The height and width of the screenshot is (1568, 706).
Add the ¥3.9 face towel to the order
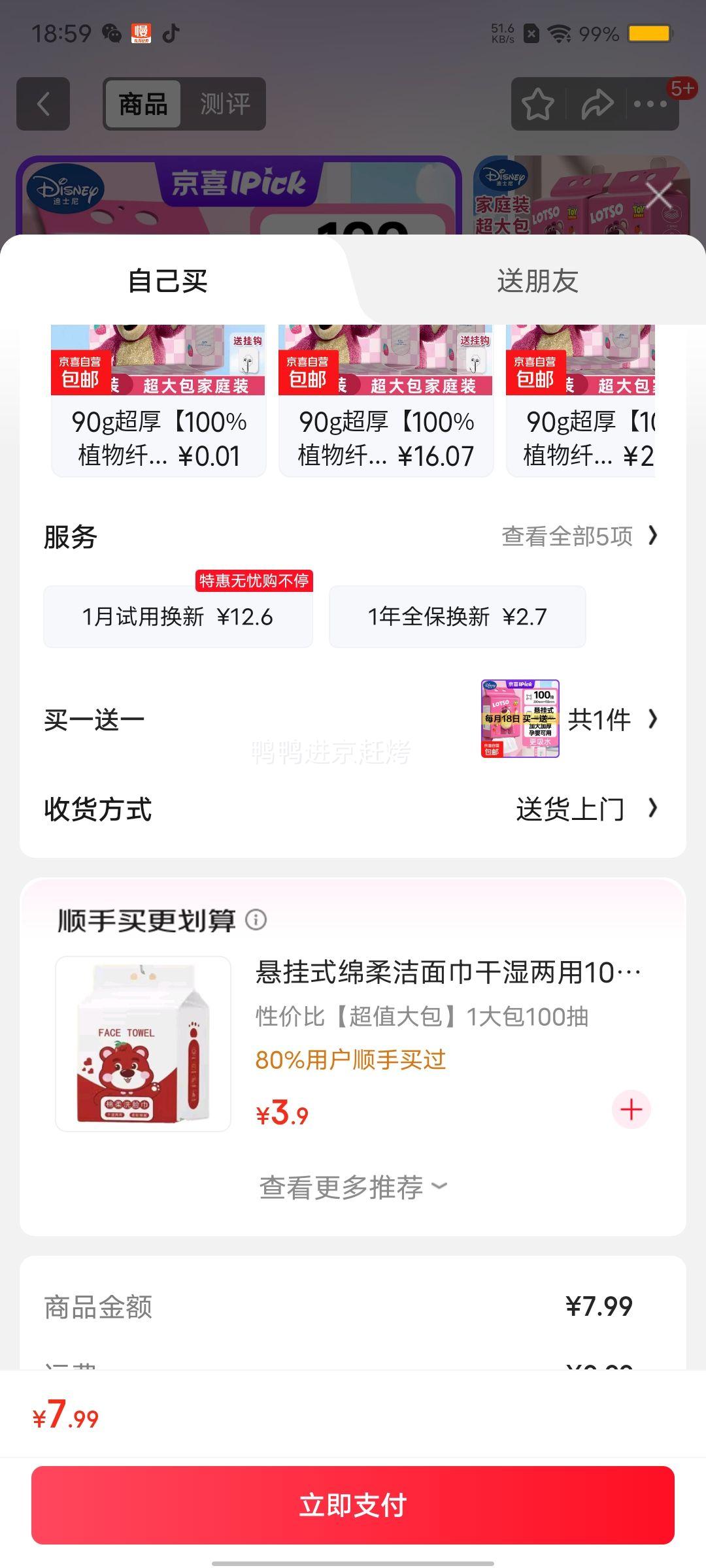[631, 1109]
